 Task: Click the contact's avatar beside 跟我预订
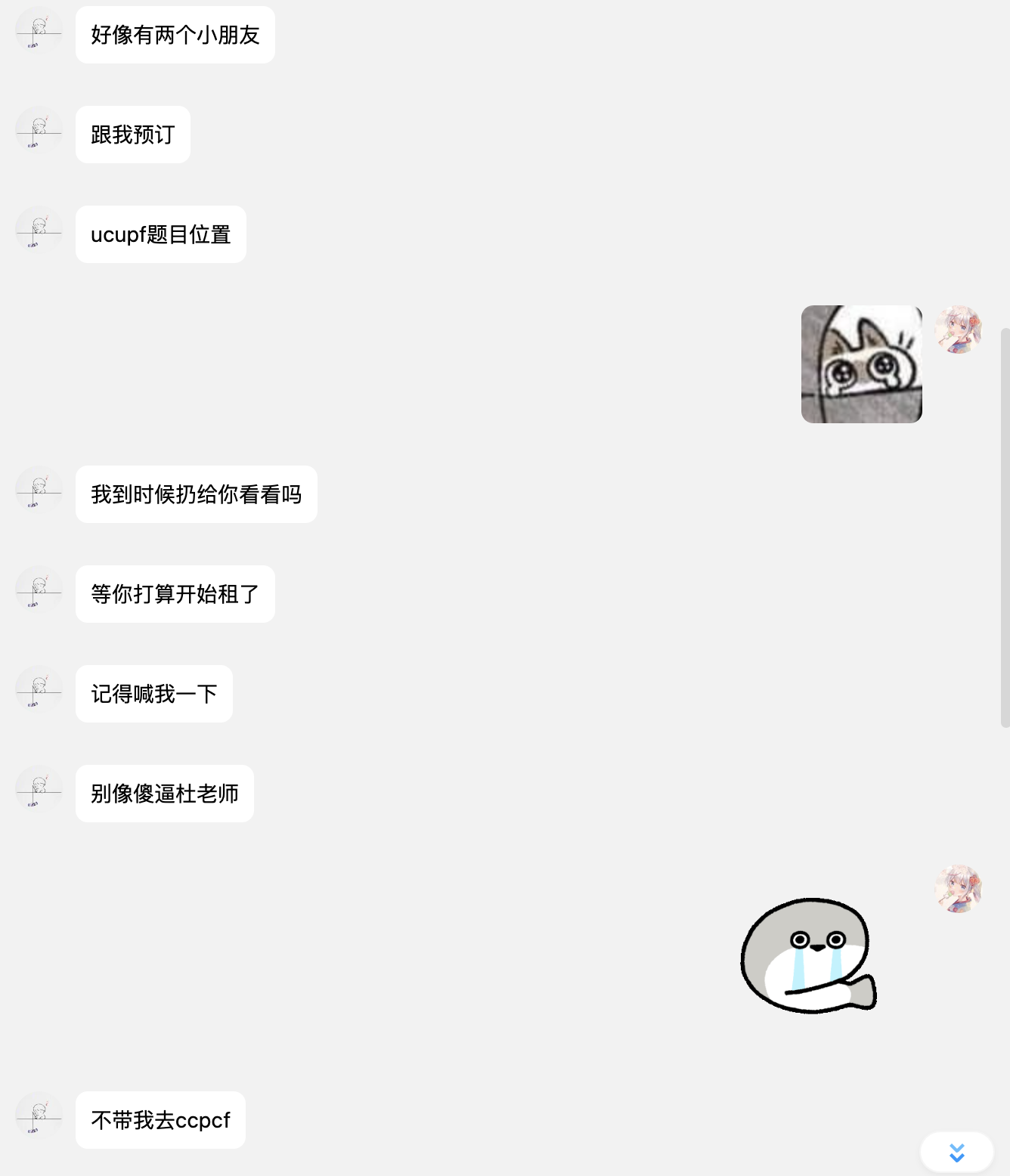[x=39, y=133]
